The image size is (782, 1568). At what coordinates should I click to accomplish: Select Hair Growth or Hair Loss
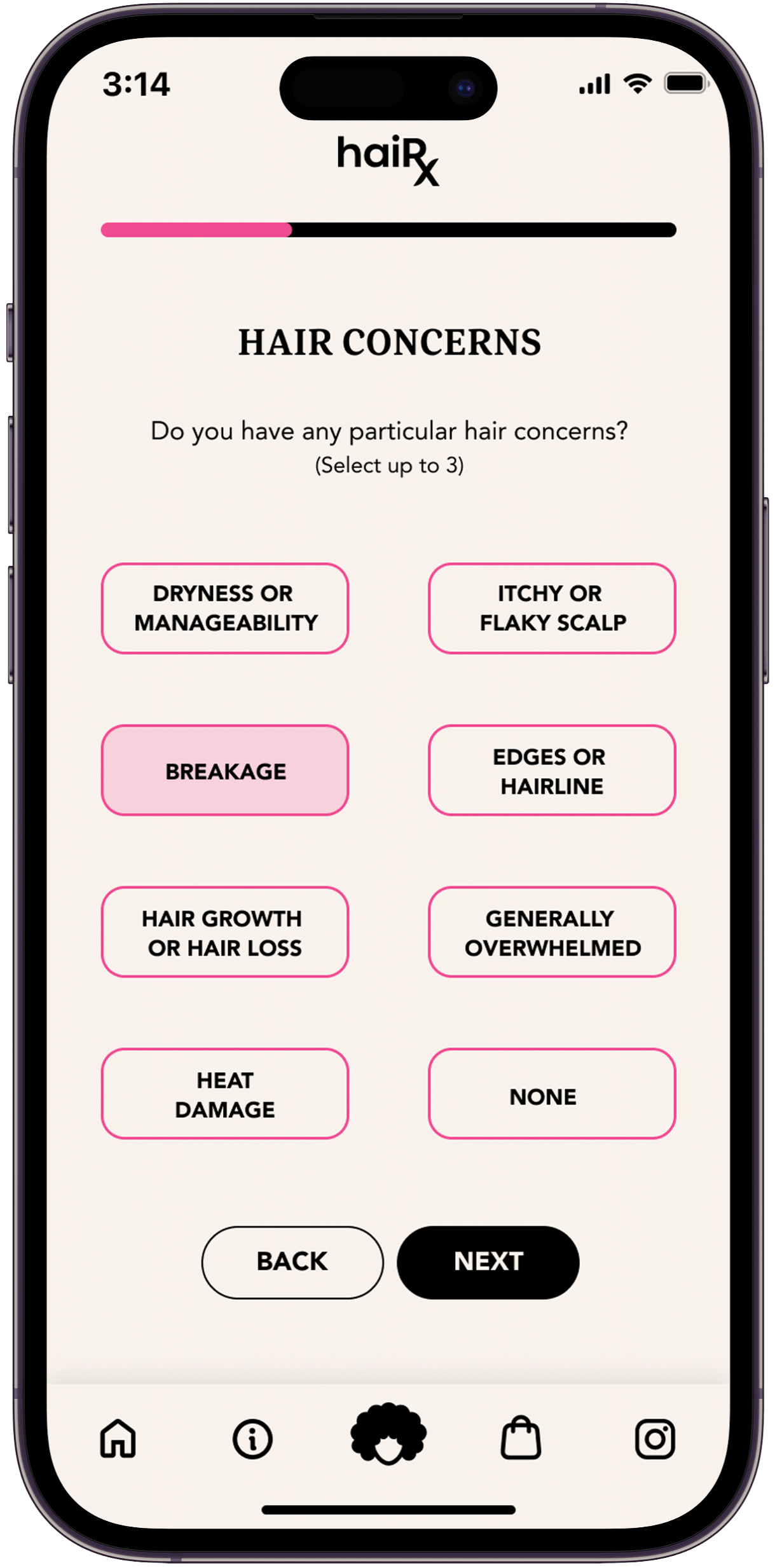pos(225,932)
